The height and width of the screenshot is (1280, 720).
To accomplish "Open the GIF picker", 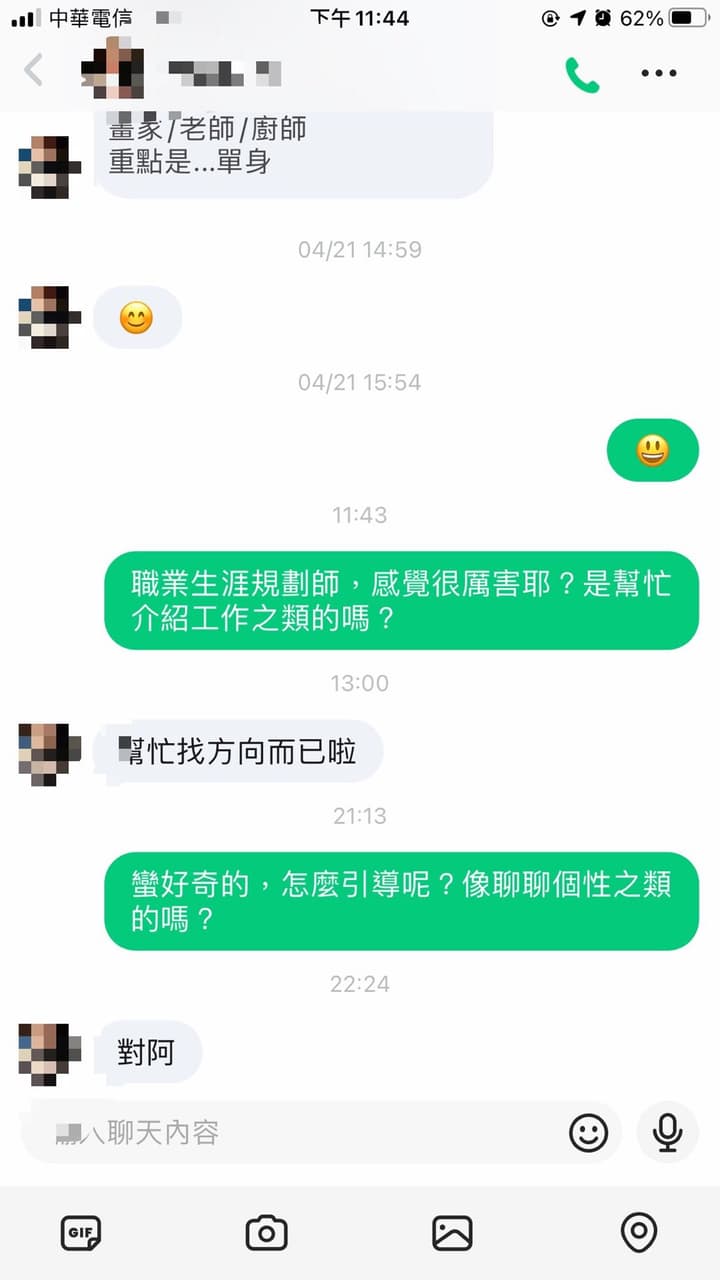I will click(81, 1233).
